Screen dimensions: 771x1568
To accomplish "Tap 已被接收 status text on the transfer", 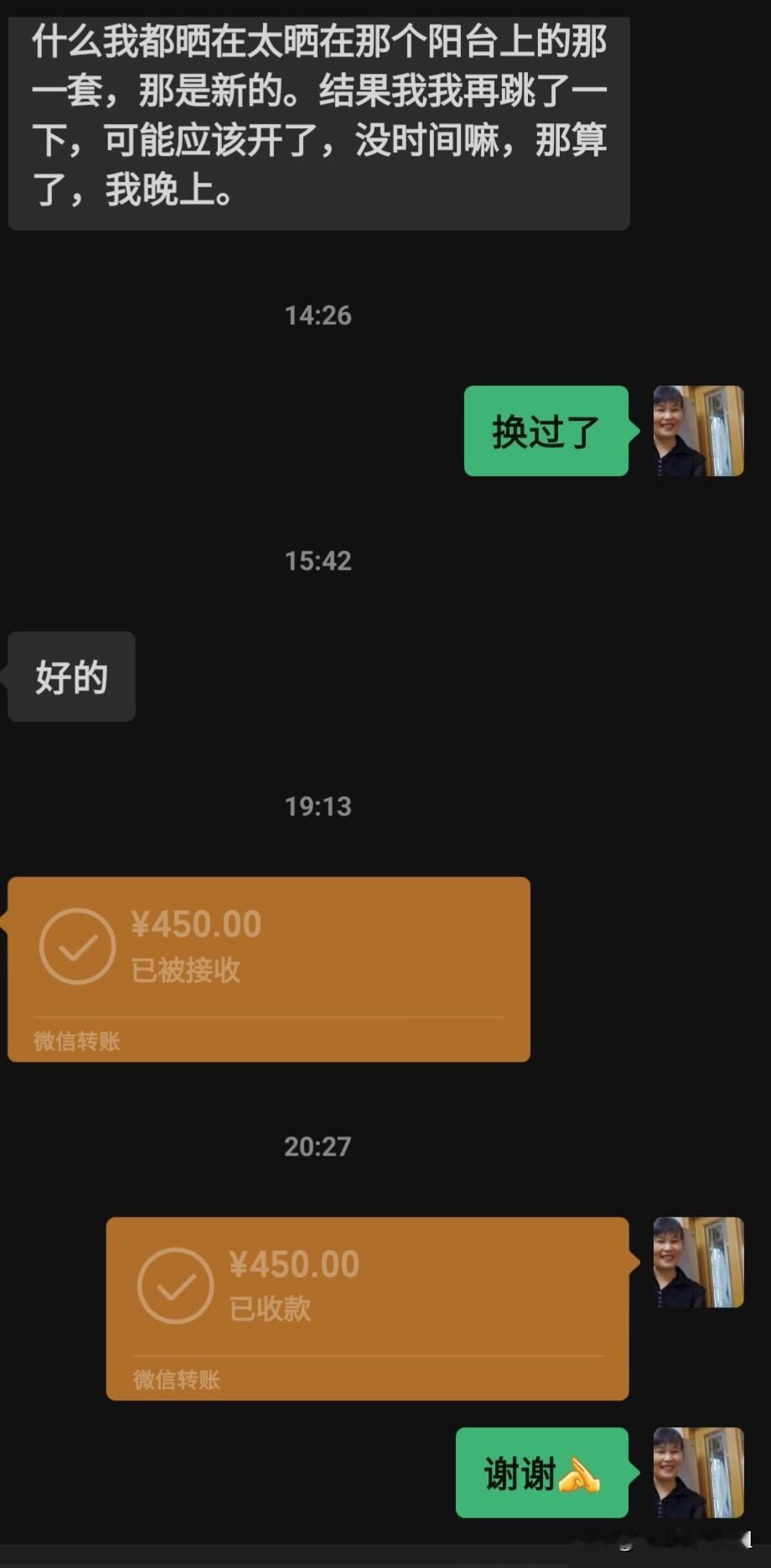I will click(186, 971).
